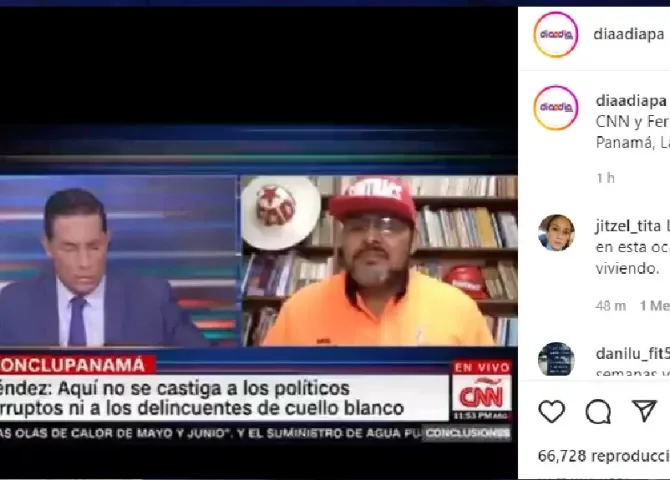
Task: Open diaadiapa profile from header username
Action: coord(629,33)
